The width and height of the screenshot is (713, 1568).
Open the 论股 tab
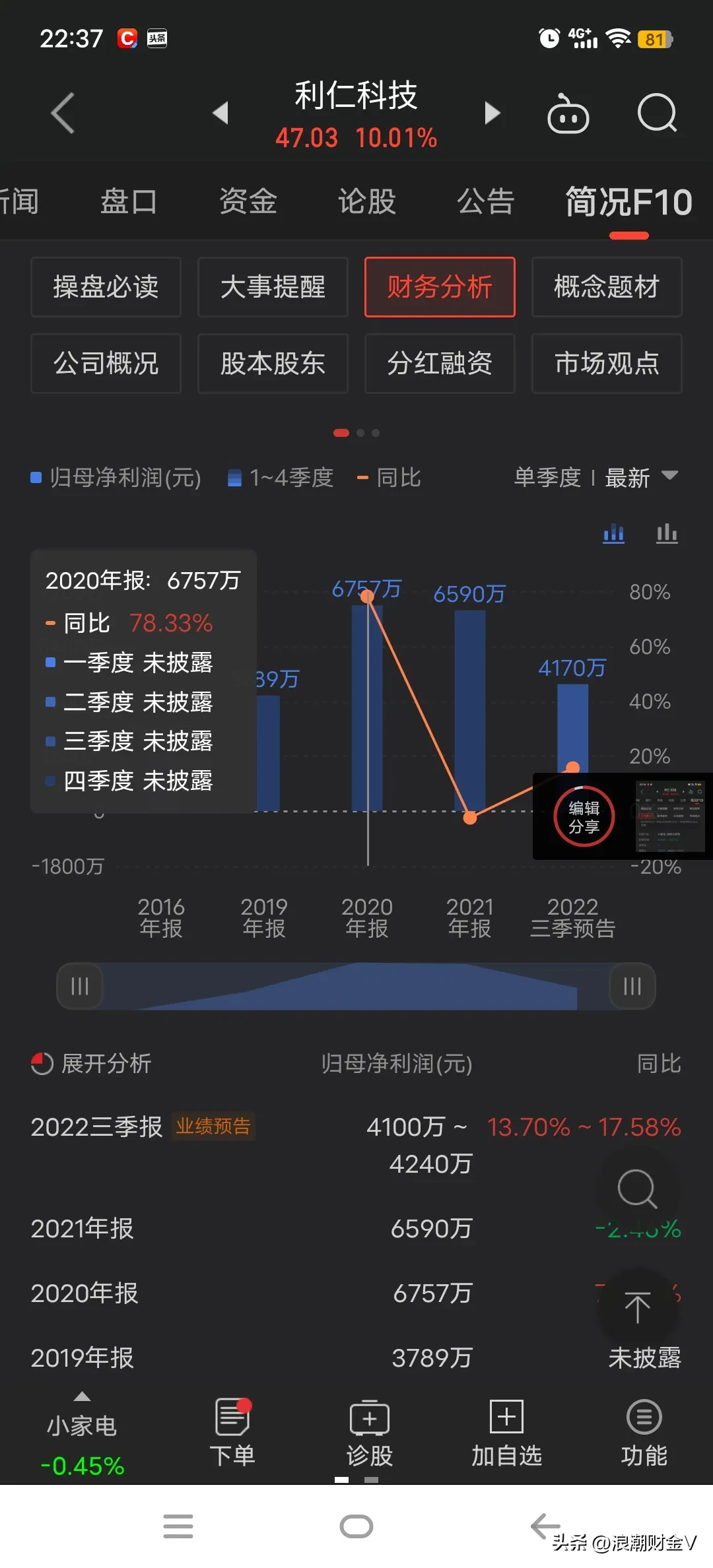coord(367,202)
